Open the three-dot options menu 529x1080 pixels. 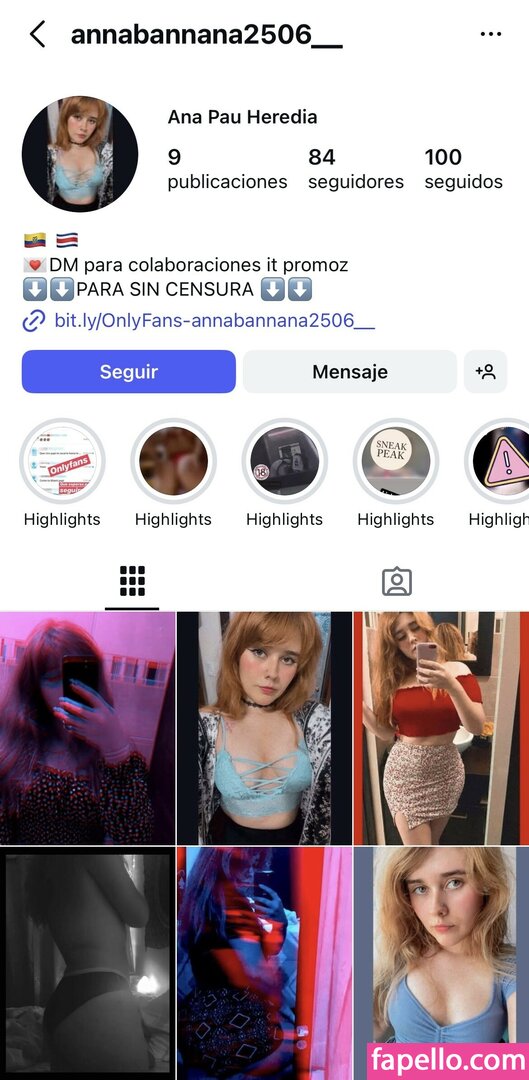tap(490, 34)
